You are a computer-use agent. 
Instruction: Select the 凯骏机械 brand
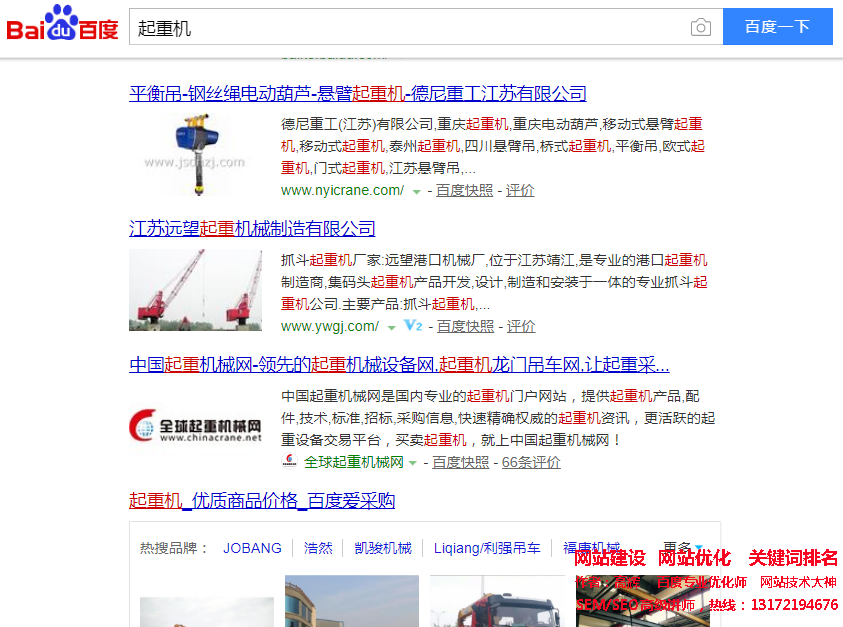click(x=383, y=548)
